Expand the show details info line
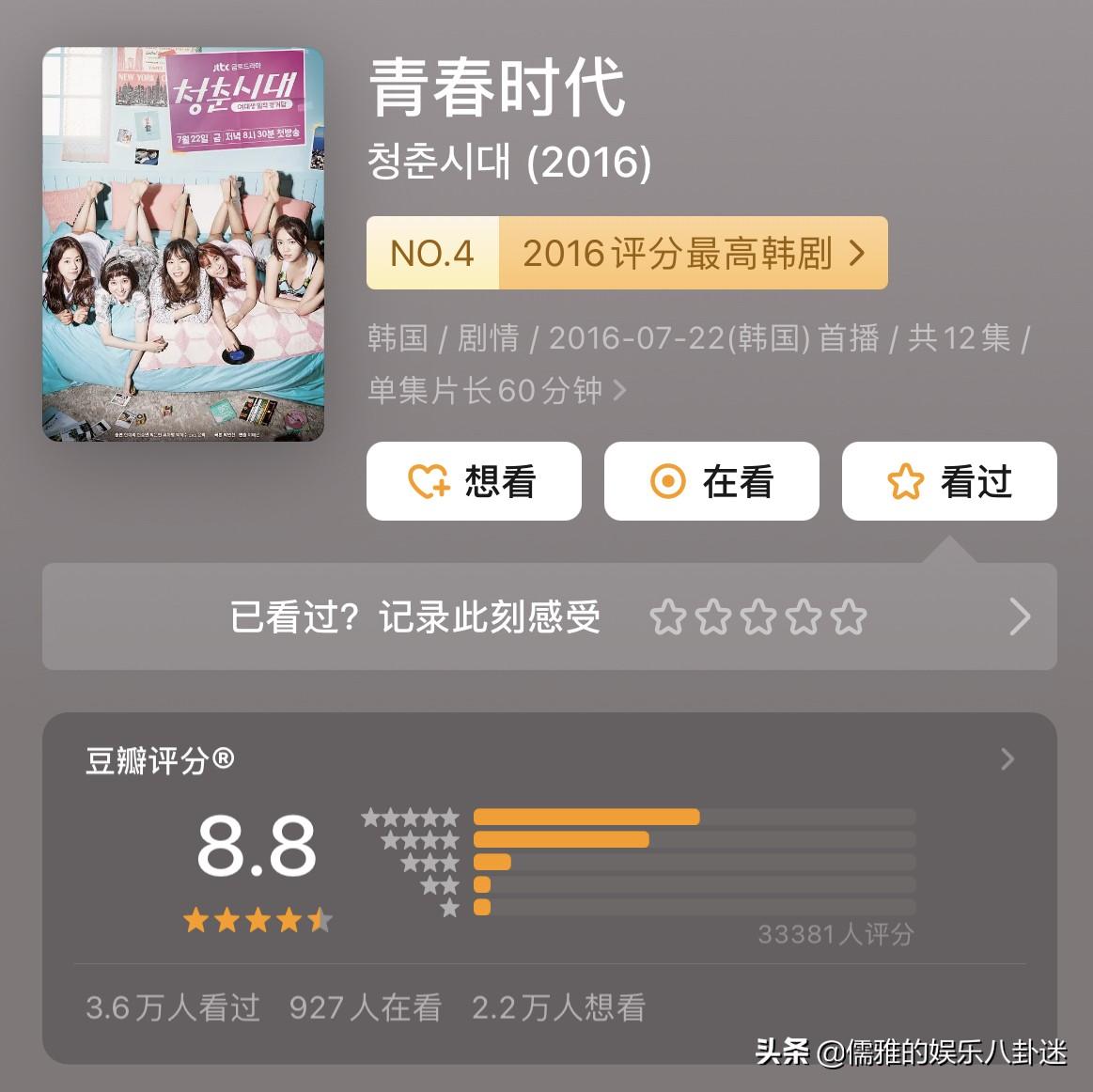 (x=619, y=389)
